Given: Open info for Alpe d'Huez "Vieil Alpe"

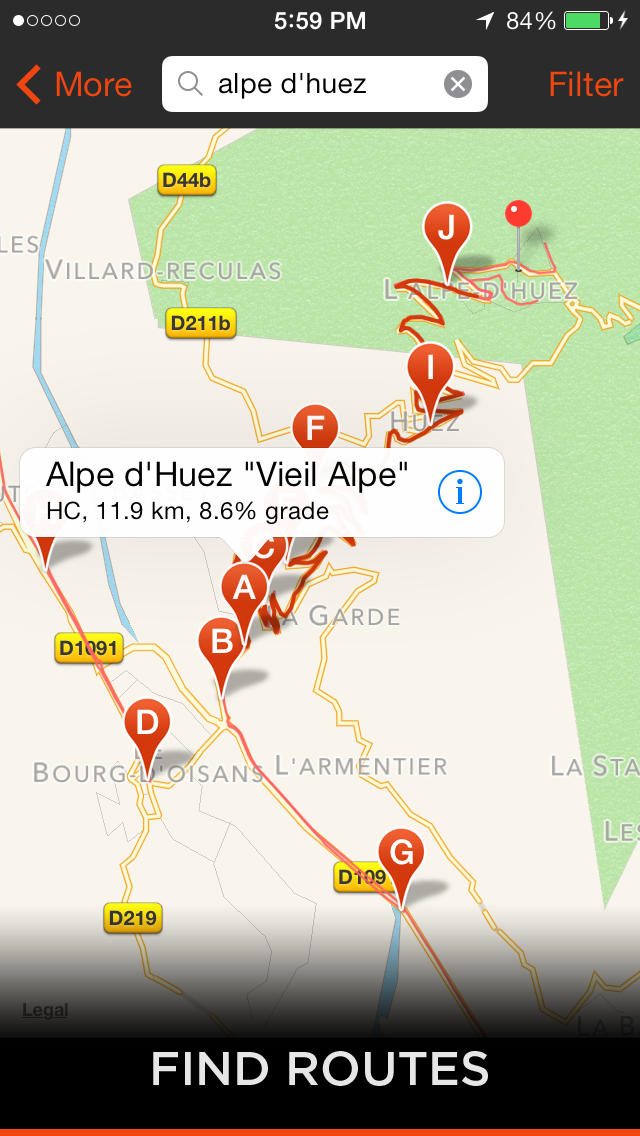Looking at the screenshot, I should (460, 492).
